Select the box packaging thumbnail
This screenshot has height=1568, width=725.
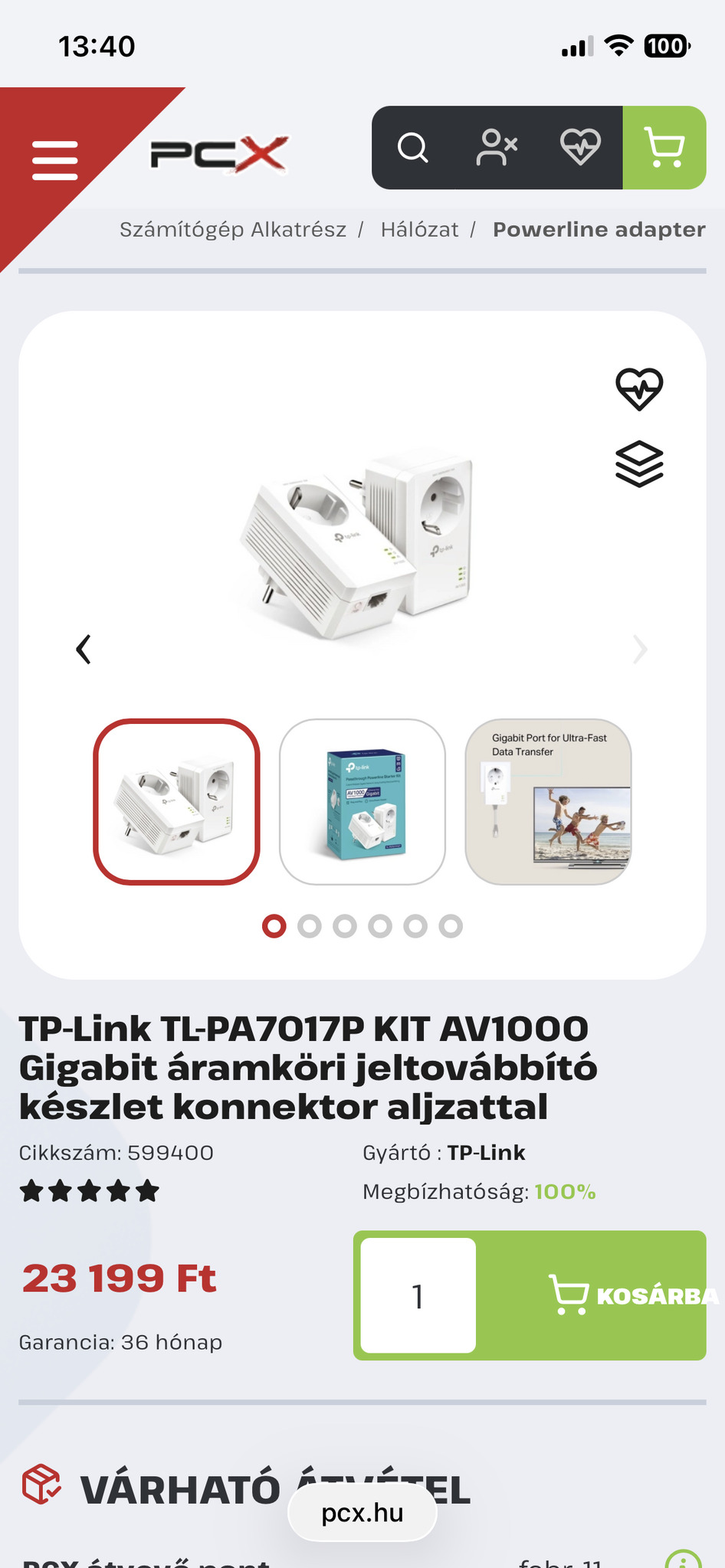click(x=362, y=801)
